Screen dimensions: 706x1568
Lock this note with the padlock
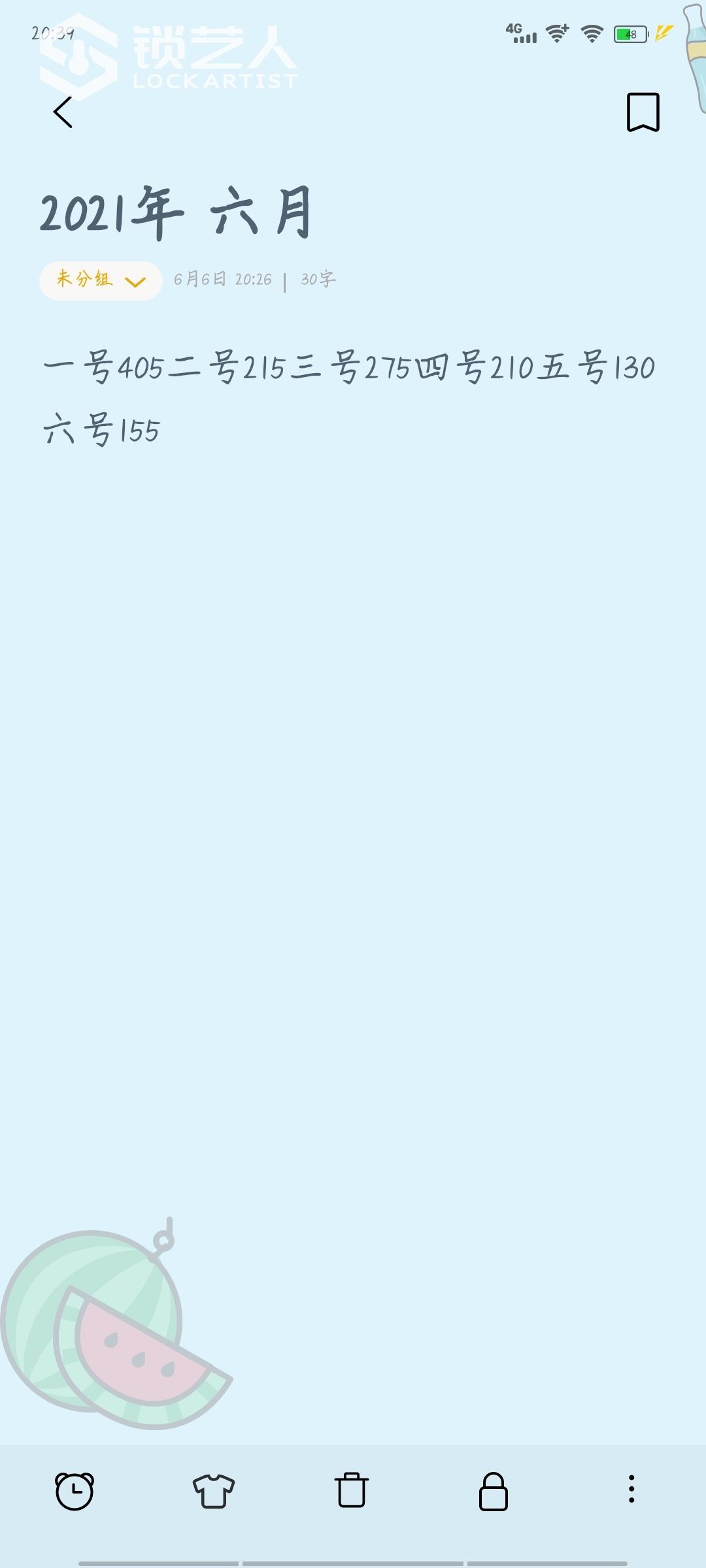[493, 1492]
